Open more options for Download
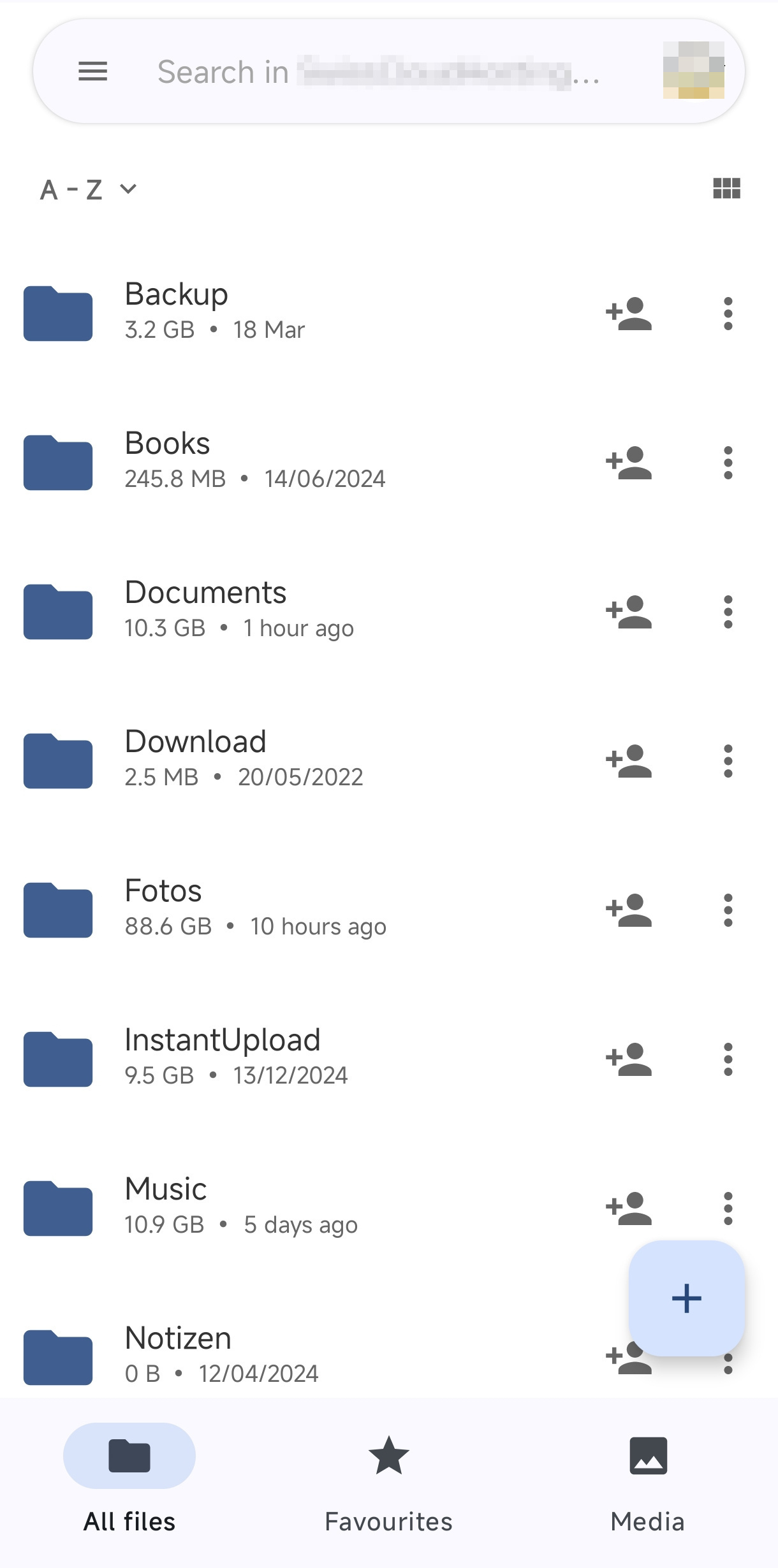This screenshot has width=778, height=1568. 728,761
